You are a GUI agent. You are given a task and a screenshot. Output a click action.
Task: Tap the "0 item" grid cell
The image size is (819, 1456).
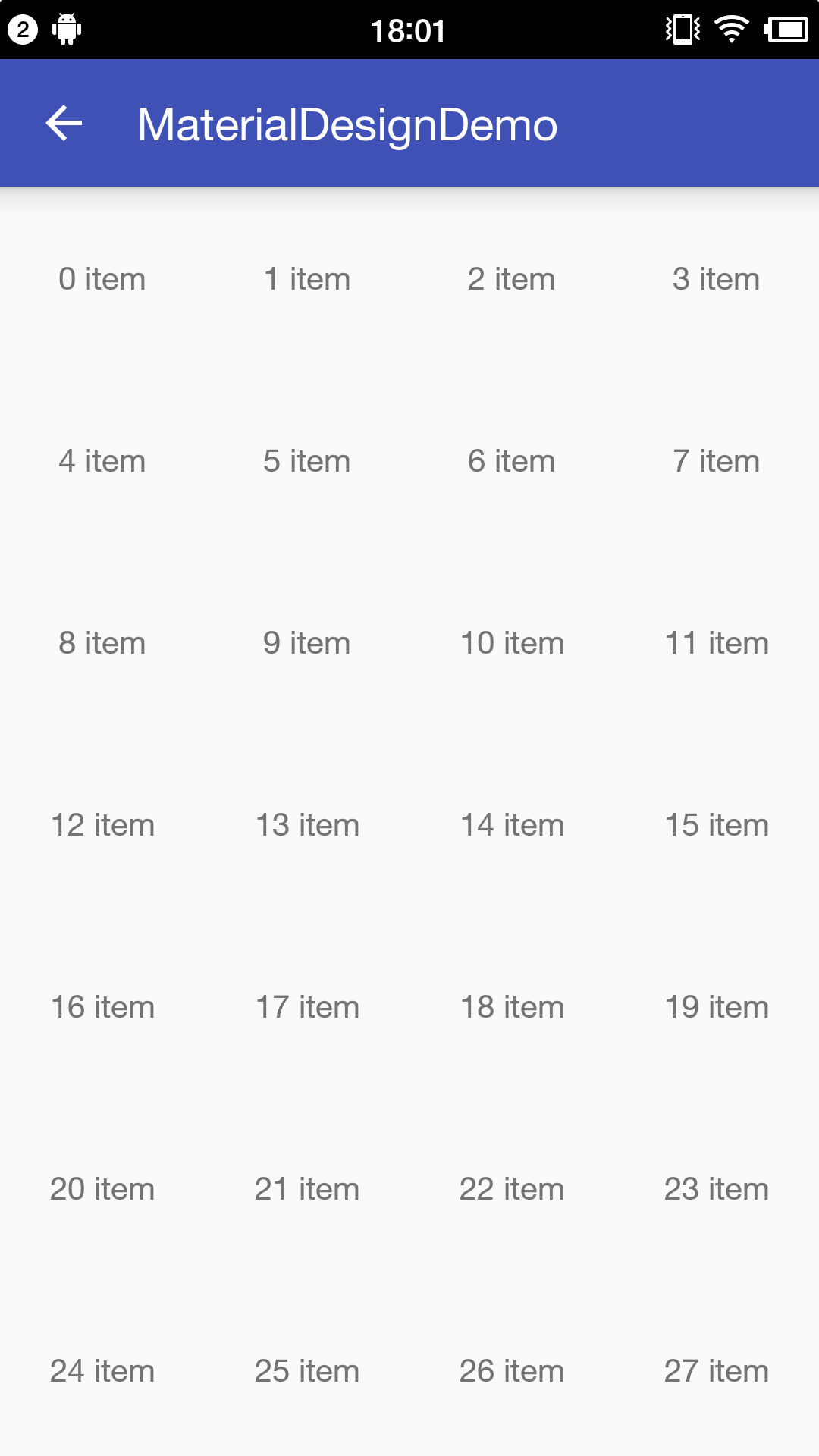click(x=102, y=279)
